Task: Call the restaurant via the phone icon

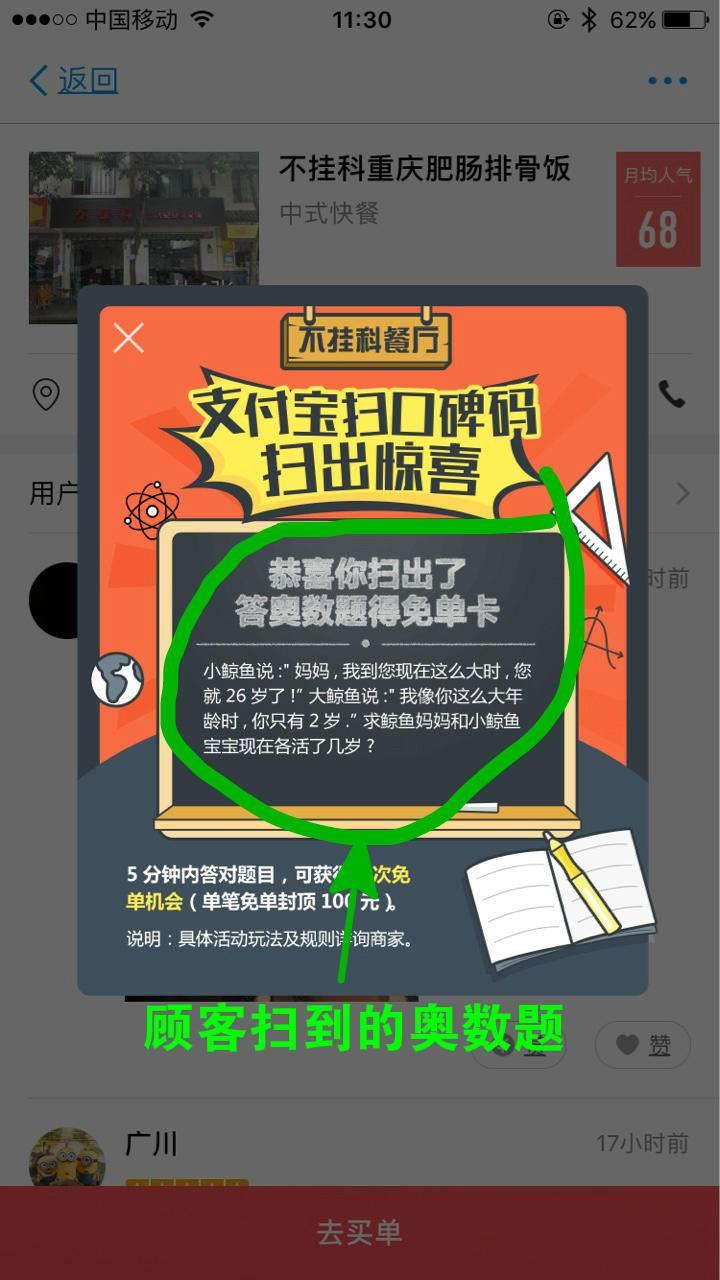Action: tap(672, 394)
